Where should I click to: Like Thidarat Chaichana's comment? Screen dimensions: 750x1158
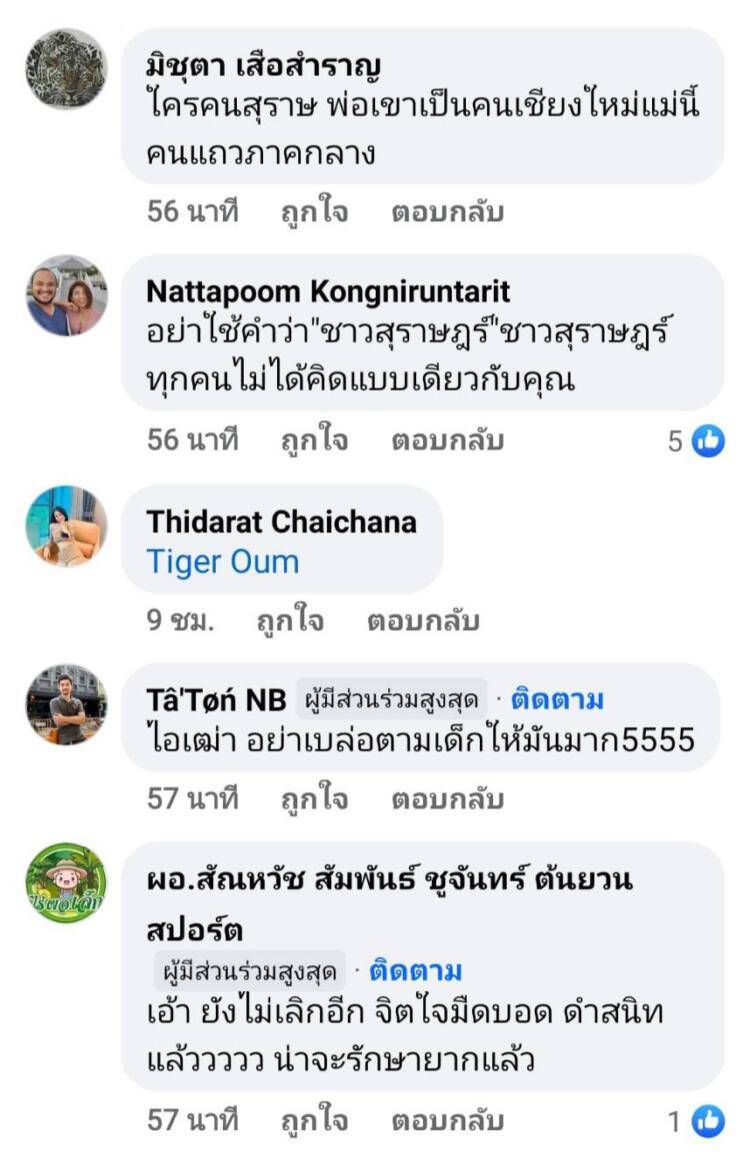[x=290, y=621]
